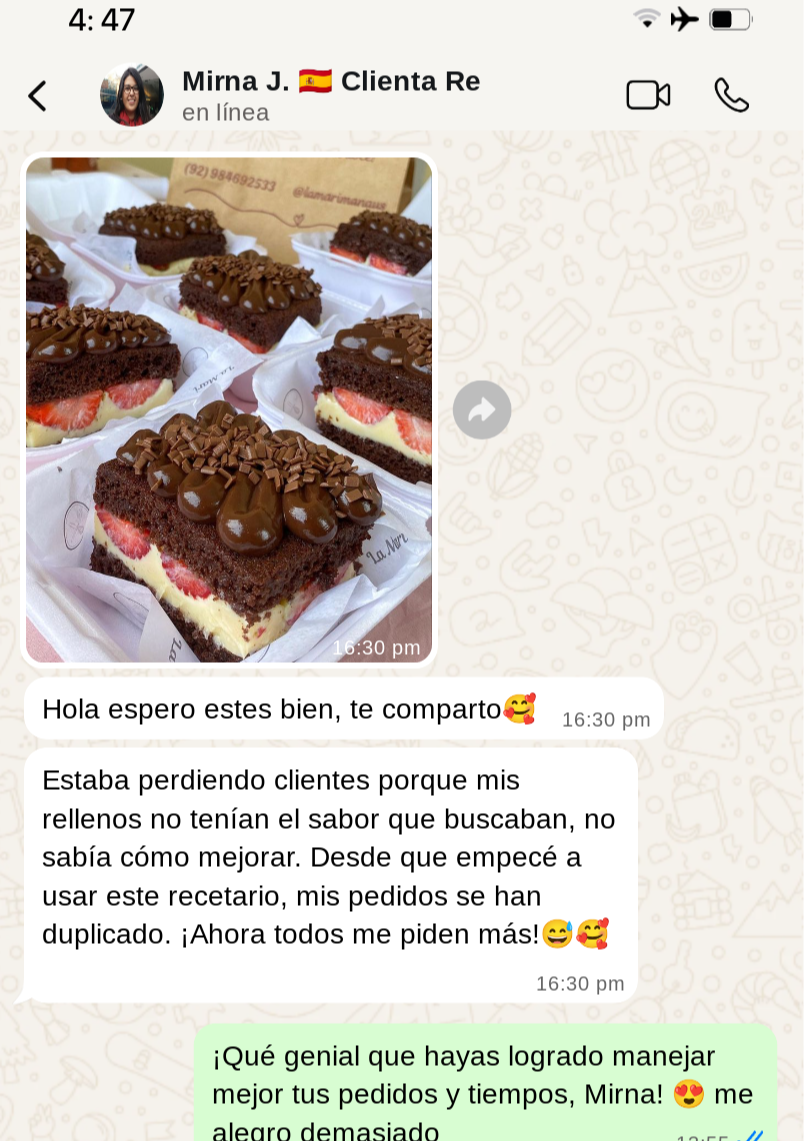804x1141 pixels.
Task: Open the chocolate strawberry cake image
Action: (x=229, y=409)
